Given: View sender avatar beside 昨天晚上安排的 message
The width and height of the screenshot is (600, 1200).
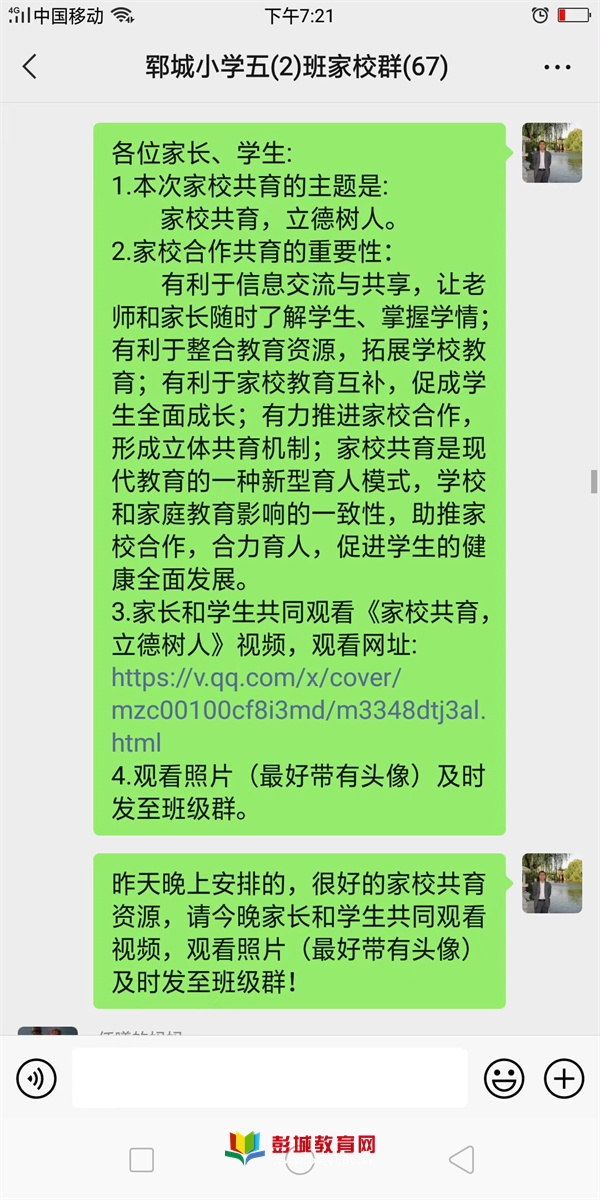Looking at the screenshot, I should 552,883.
